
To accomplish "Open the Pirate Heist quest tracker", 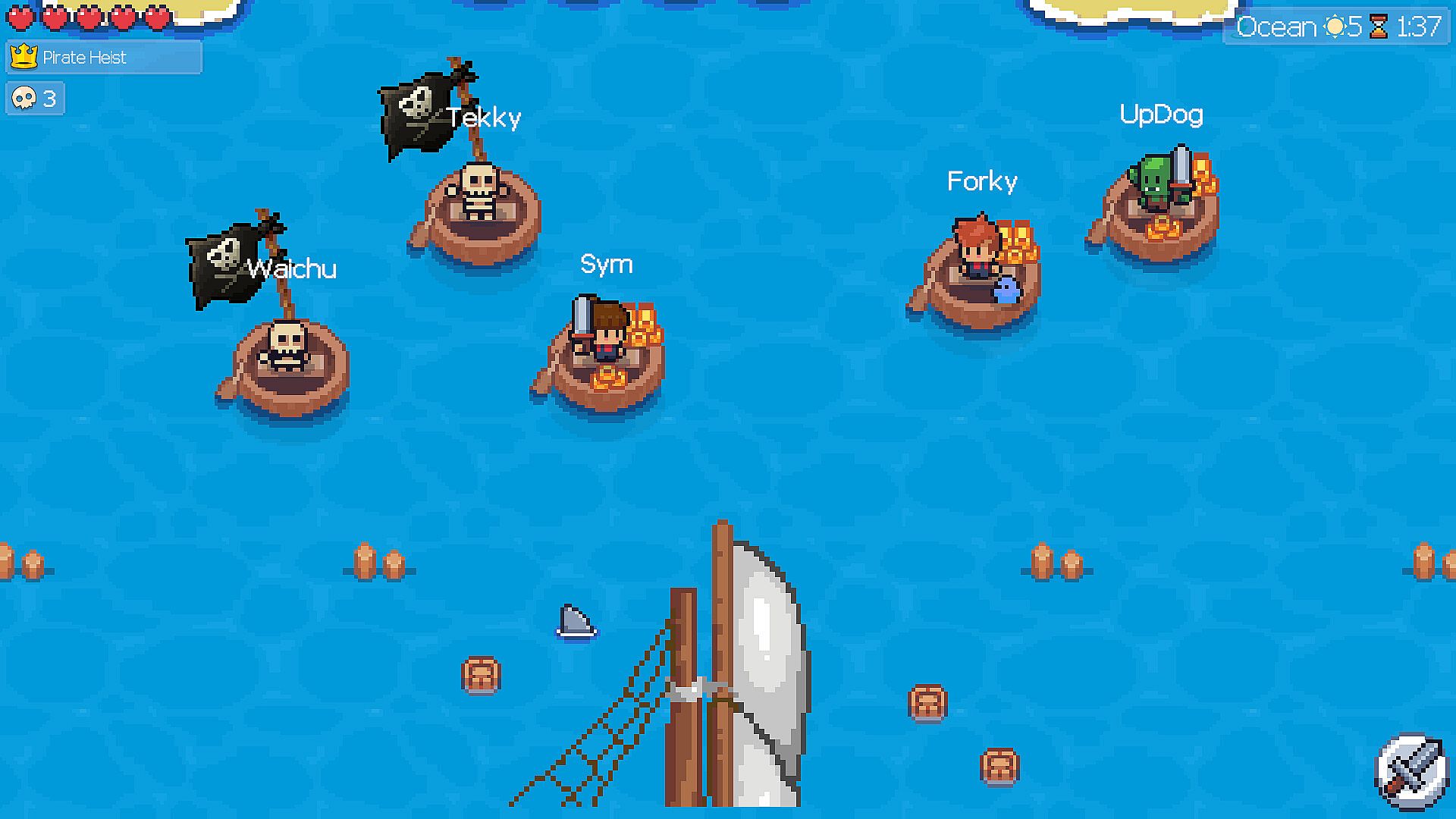I will coord(104,58).
